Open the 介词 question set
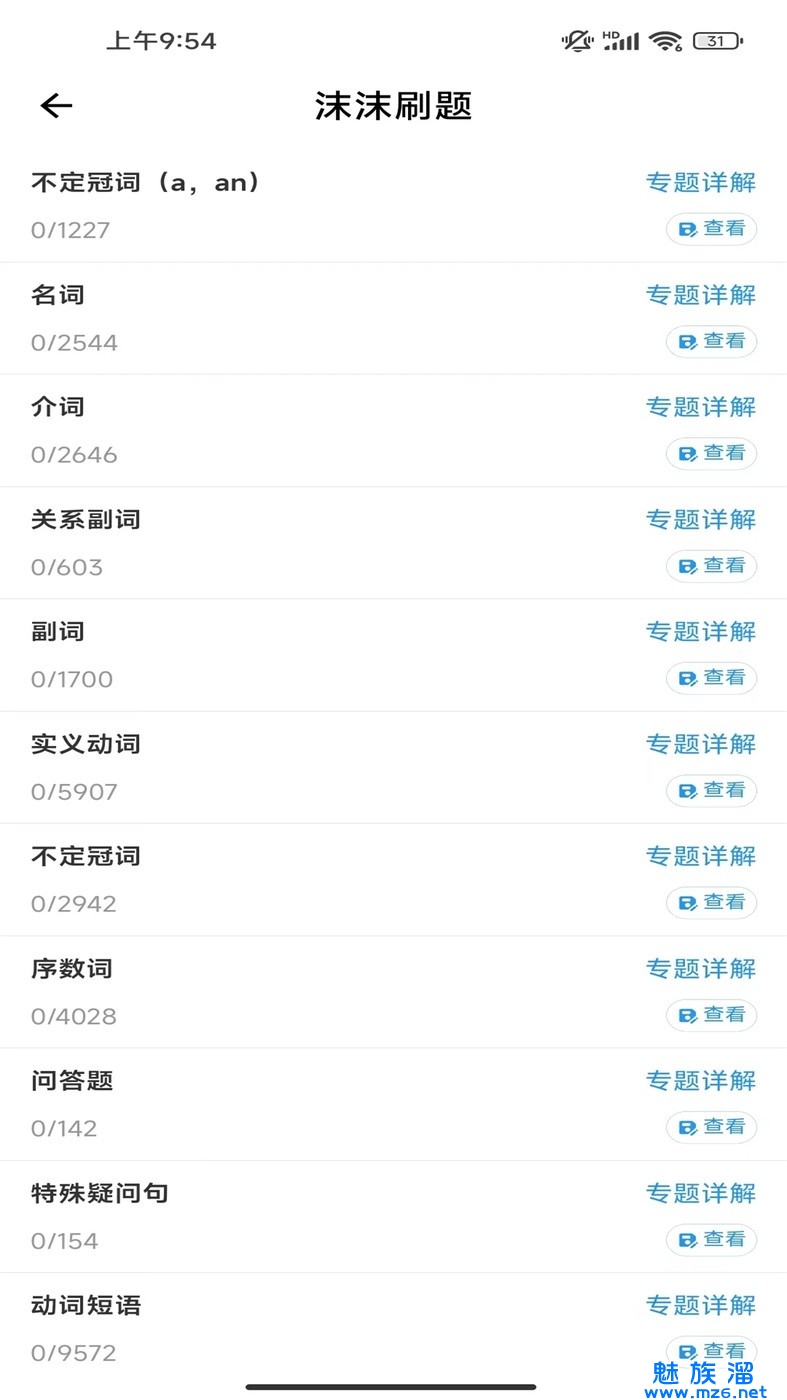The image size is (787, 1400). [393, 431]
